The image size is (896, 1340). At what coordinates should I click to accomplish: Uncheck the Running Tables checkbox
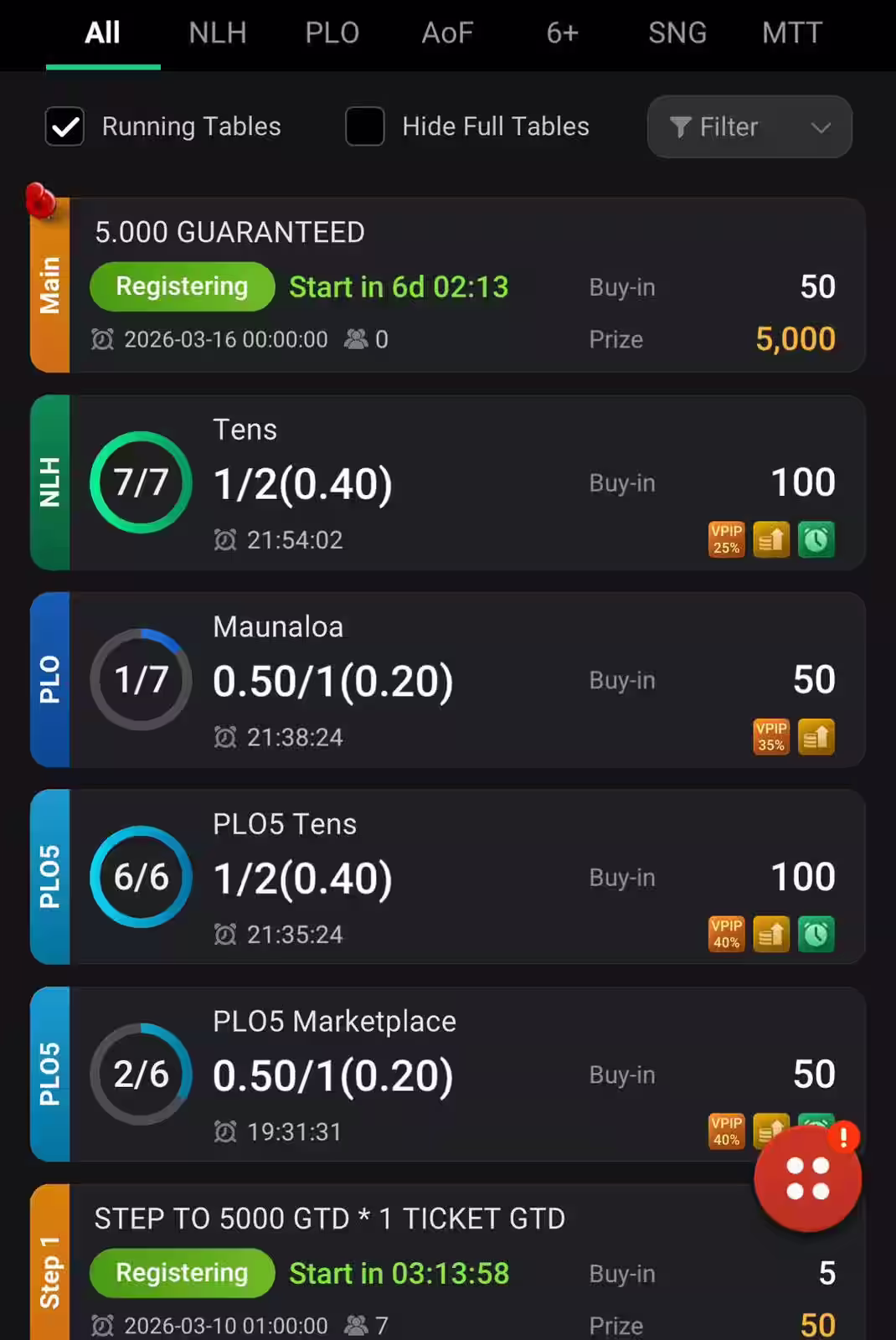coord(64,126)
